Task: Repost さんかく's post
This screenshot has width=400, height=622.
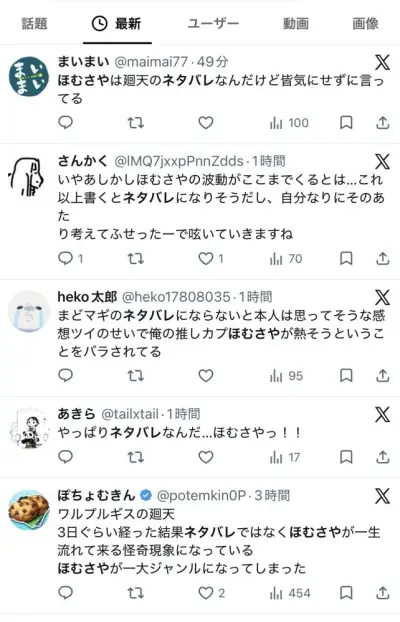Action: [x=136, y=259]
